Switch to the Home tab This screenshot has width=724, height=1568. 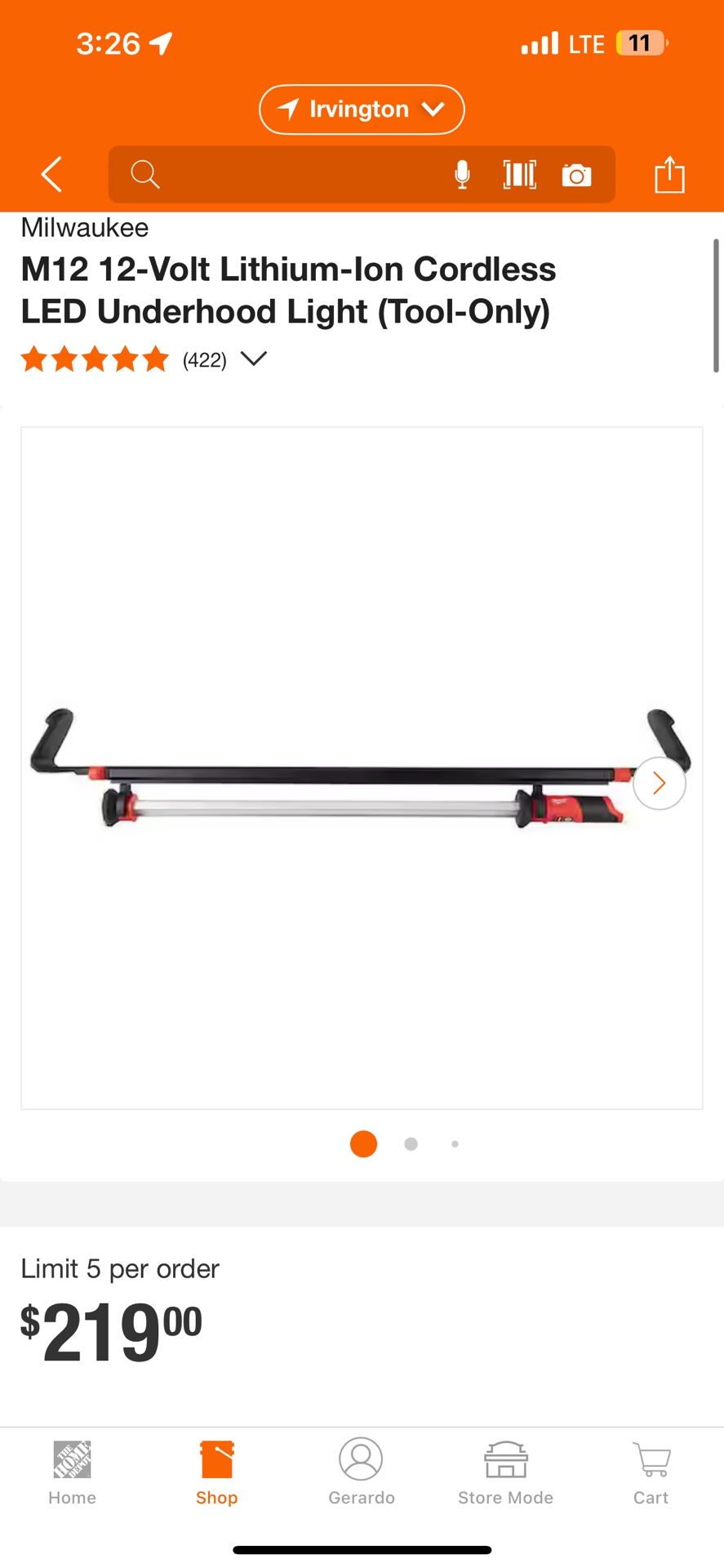[72, 1472]
